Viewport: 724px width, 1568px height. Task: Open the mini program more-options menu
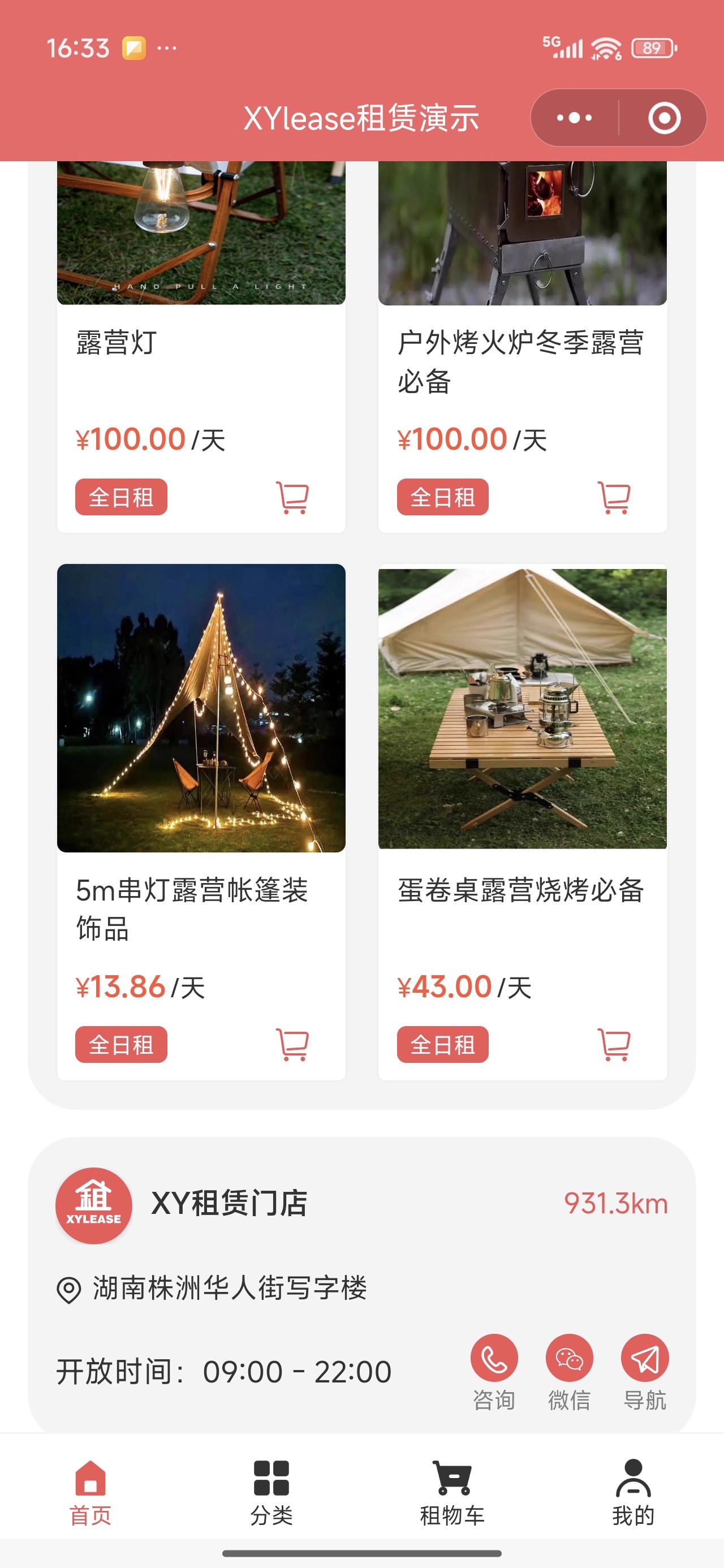[x=574, y=118]
